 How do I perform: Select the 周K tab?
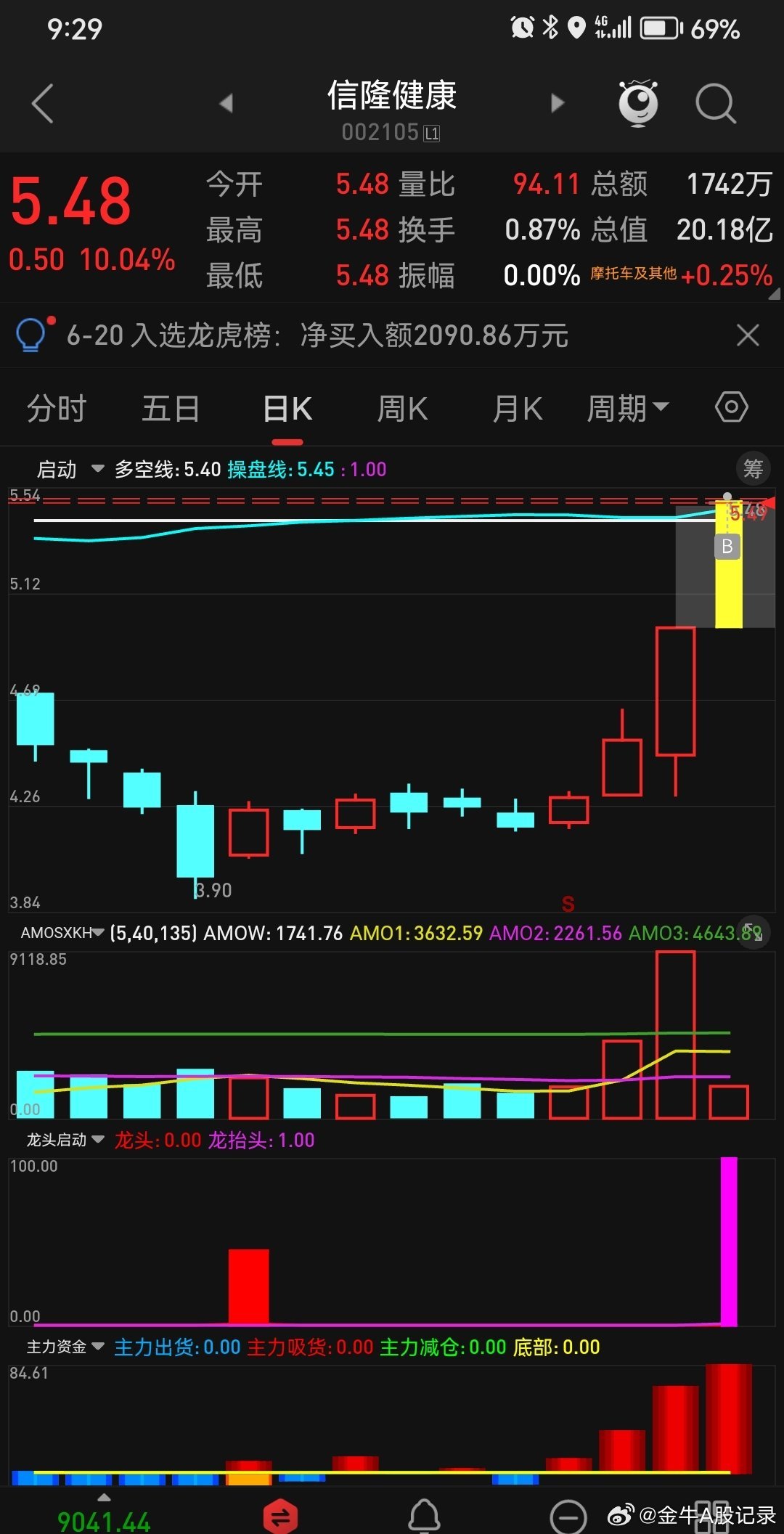[x=402, y=408]
